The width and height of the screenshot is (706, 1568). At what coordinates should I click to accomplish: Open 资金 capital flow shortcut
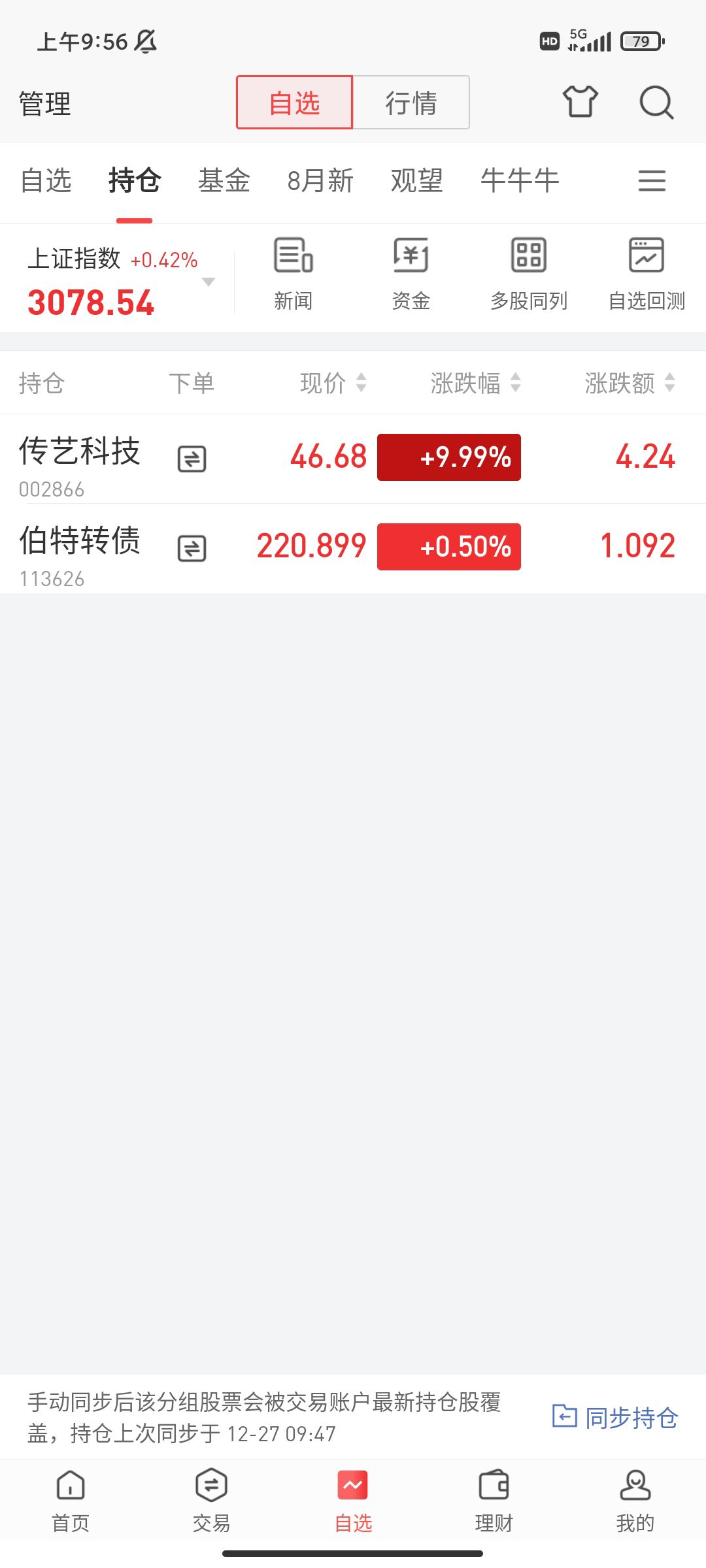pos(411,273)
